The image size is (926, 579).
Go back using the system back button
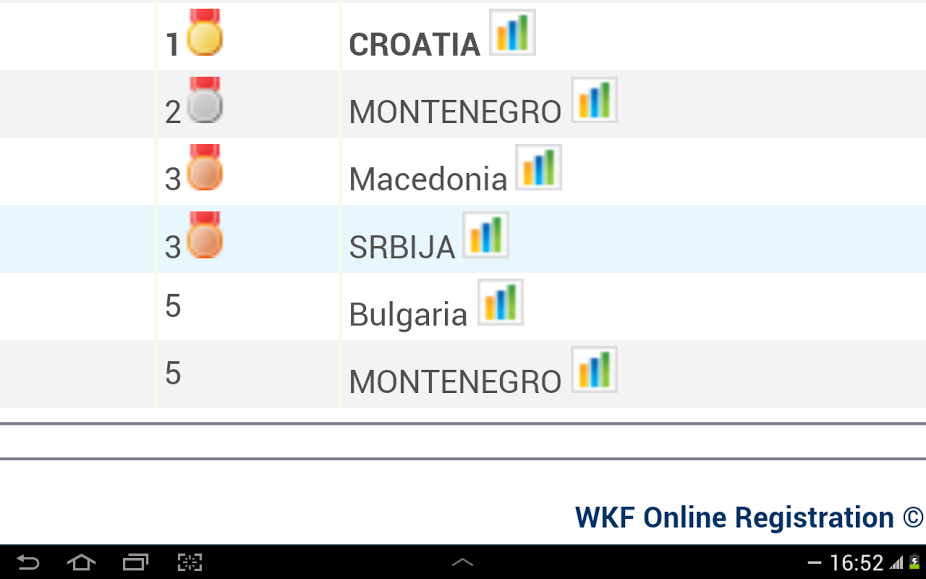pyautogui.click(x=28, y=563)
